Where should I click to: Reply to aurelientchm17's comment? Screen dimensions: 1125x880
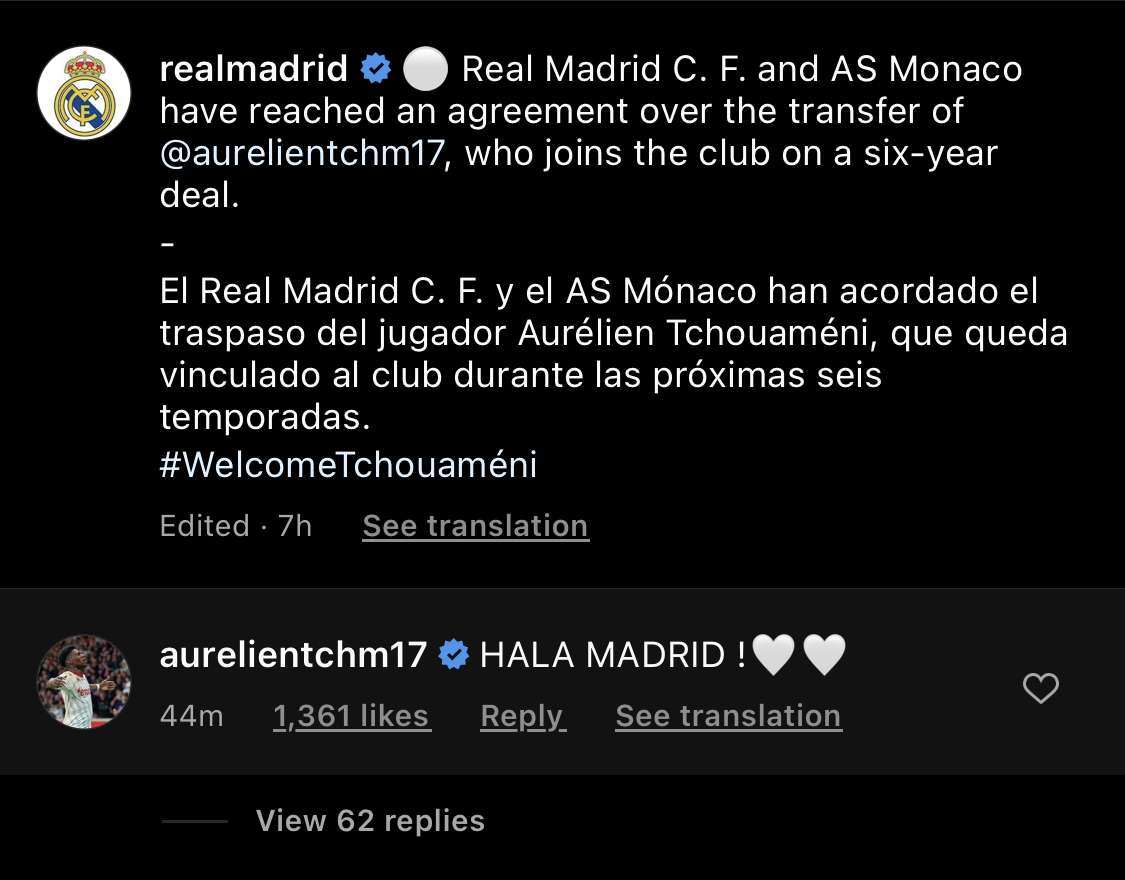point(523,716)
